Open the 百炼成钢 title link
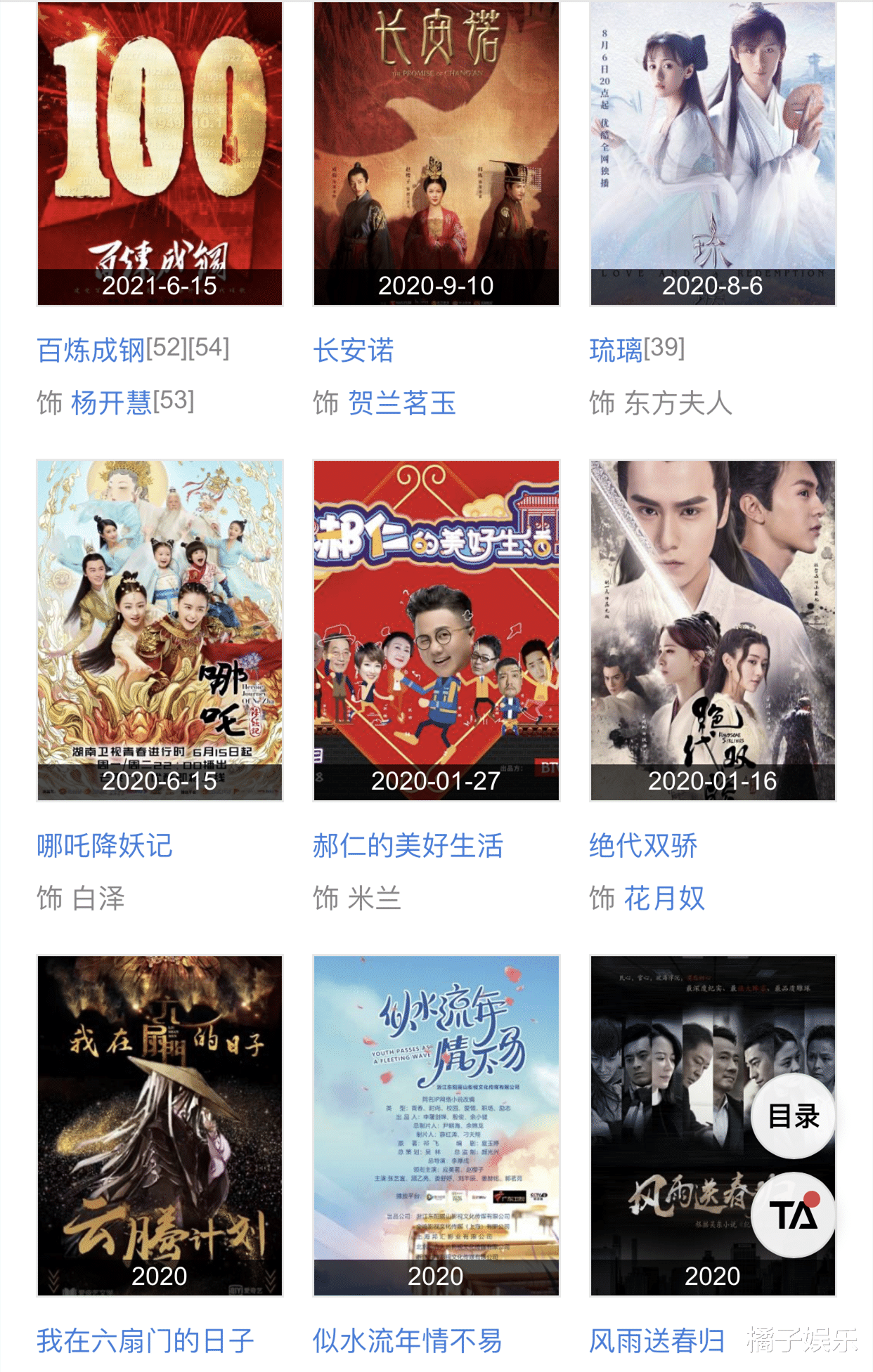873x1372 pixels. [91, 350]
